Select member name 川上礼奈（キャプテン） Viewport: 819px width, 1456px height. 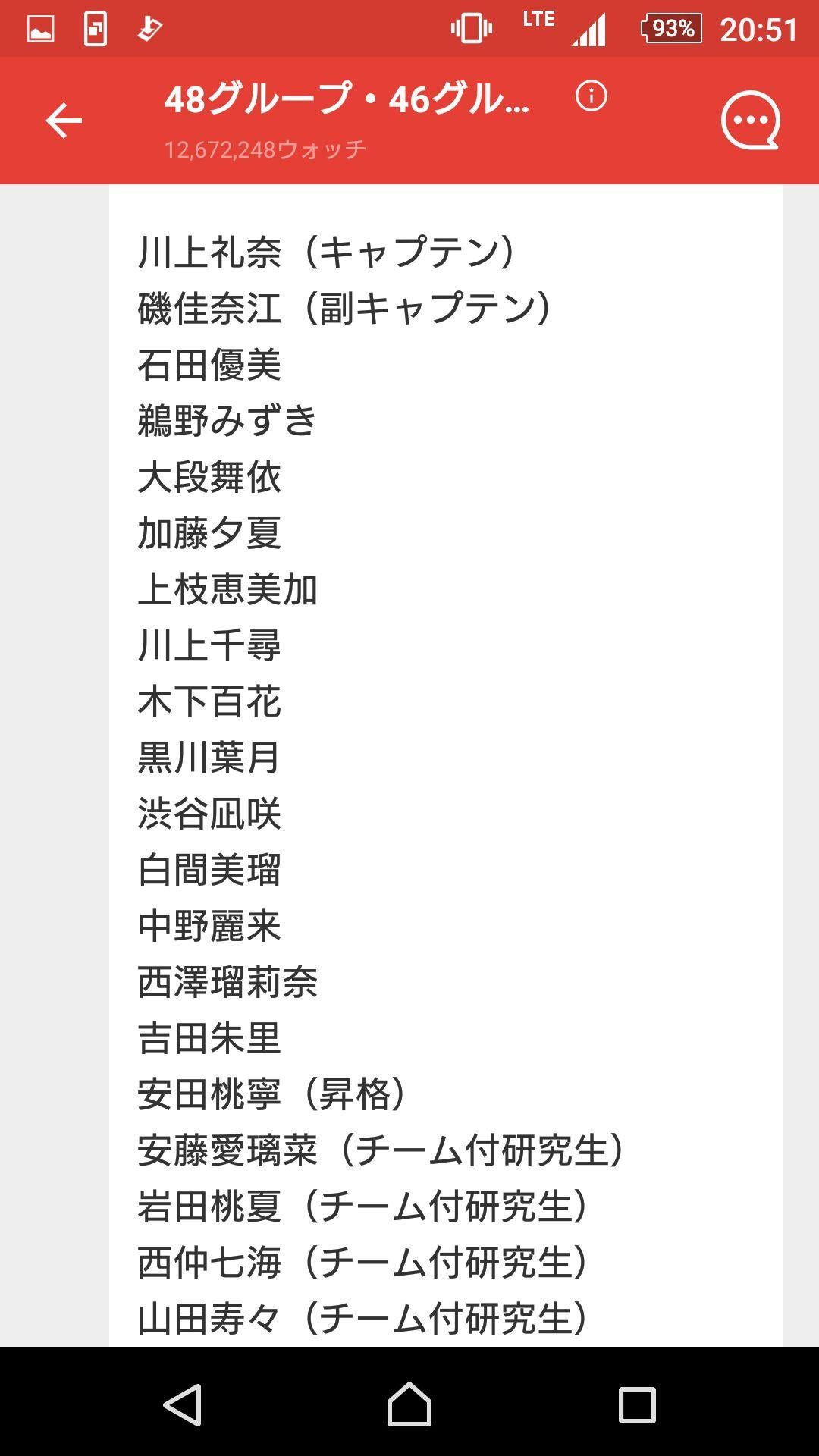click(x=326, y=250)
